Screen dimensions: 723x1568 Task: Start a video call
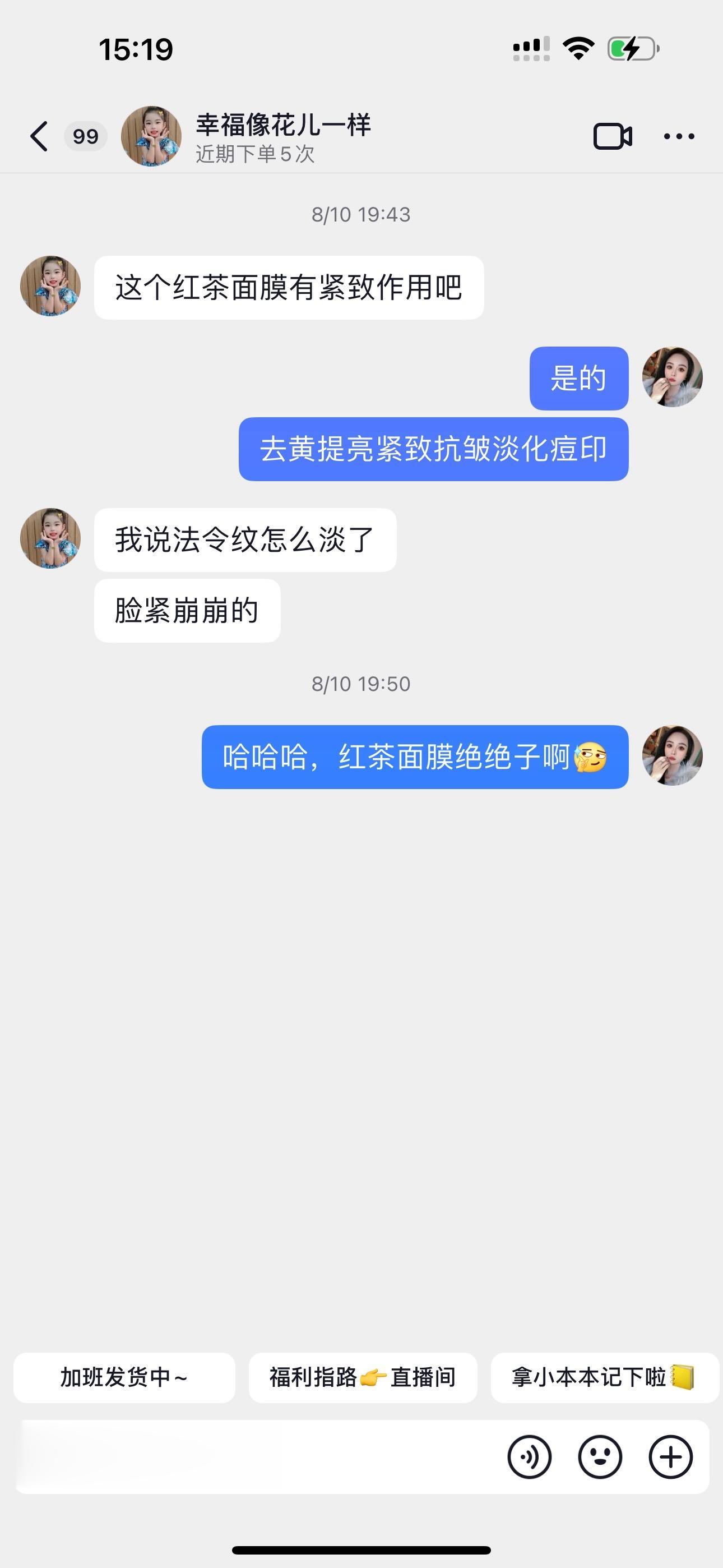pyautogui.click(x=612, y=136)
